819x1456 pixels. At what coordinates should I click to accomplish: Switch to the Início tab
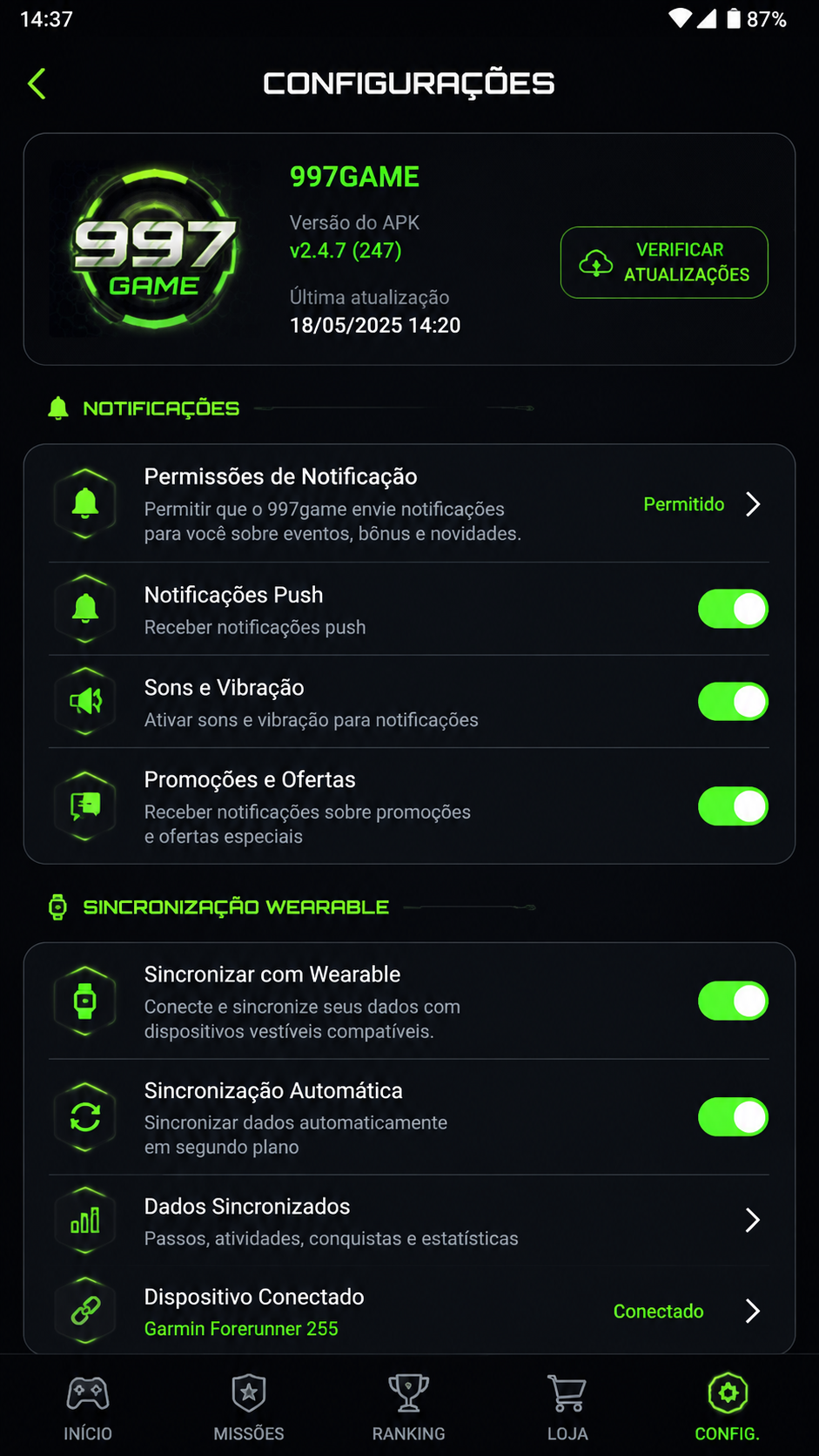[x=88, y=1407]
